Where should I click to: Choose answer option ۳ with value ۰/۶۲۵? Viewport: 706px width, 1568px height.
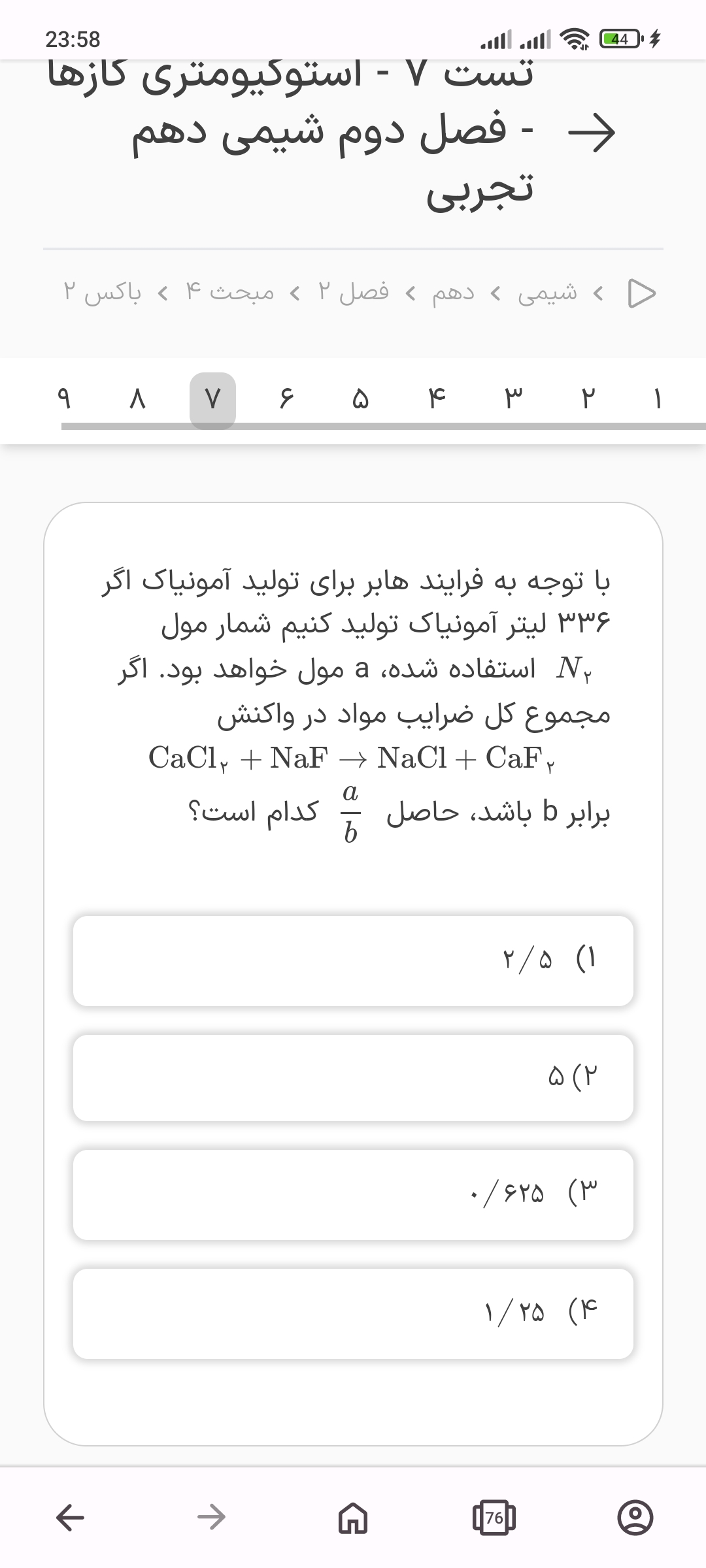[x=353, y=1194]
